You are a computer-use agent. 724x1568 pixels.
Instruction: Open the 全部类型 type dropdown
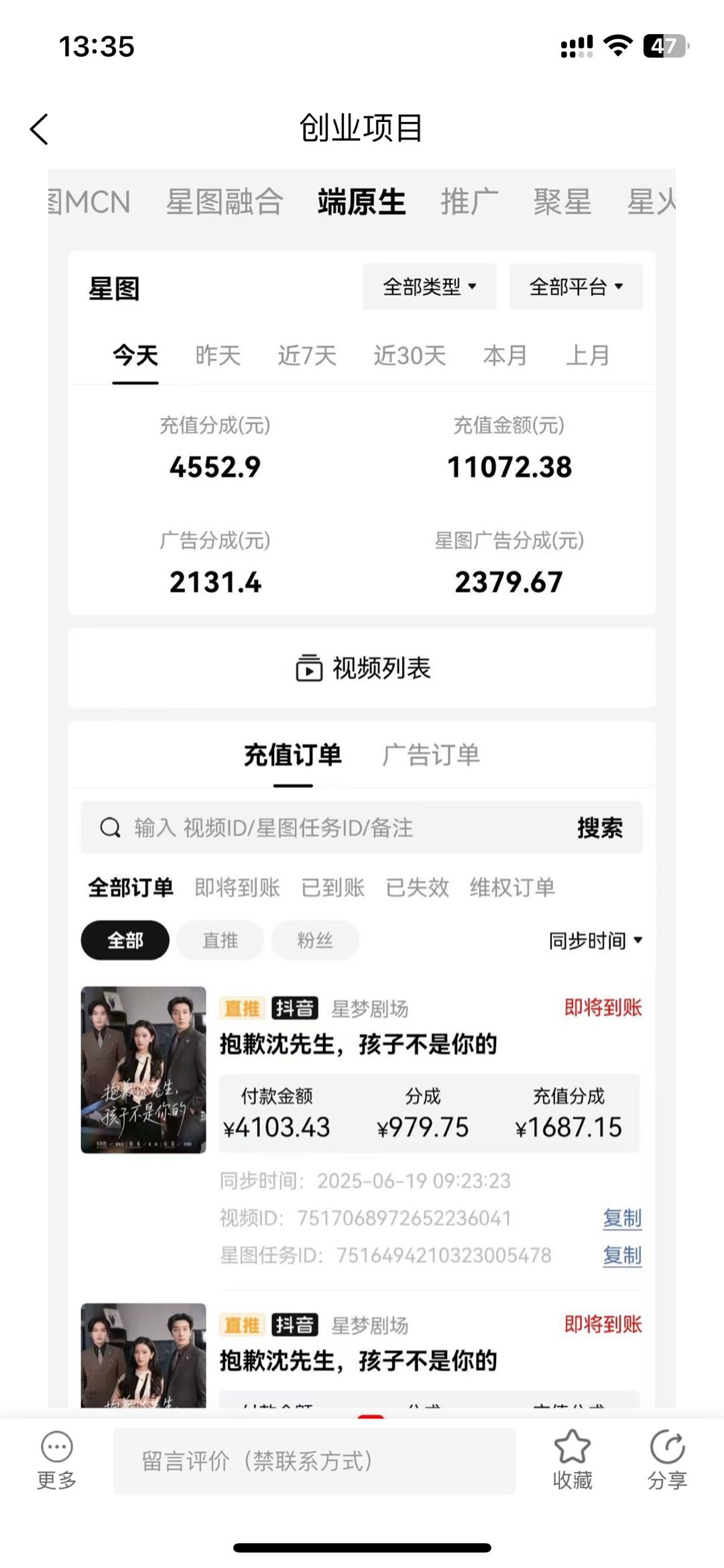tap(428, 286)
